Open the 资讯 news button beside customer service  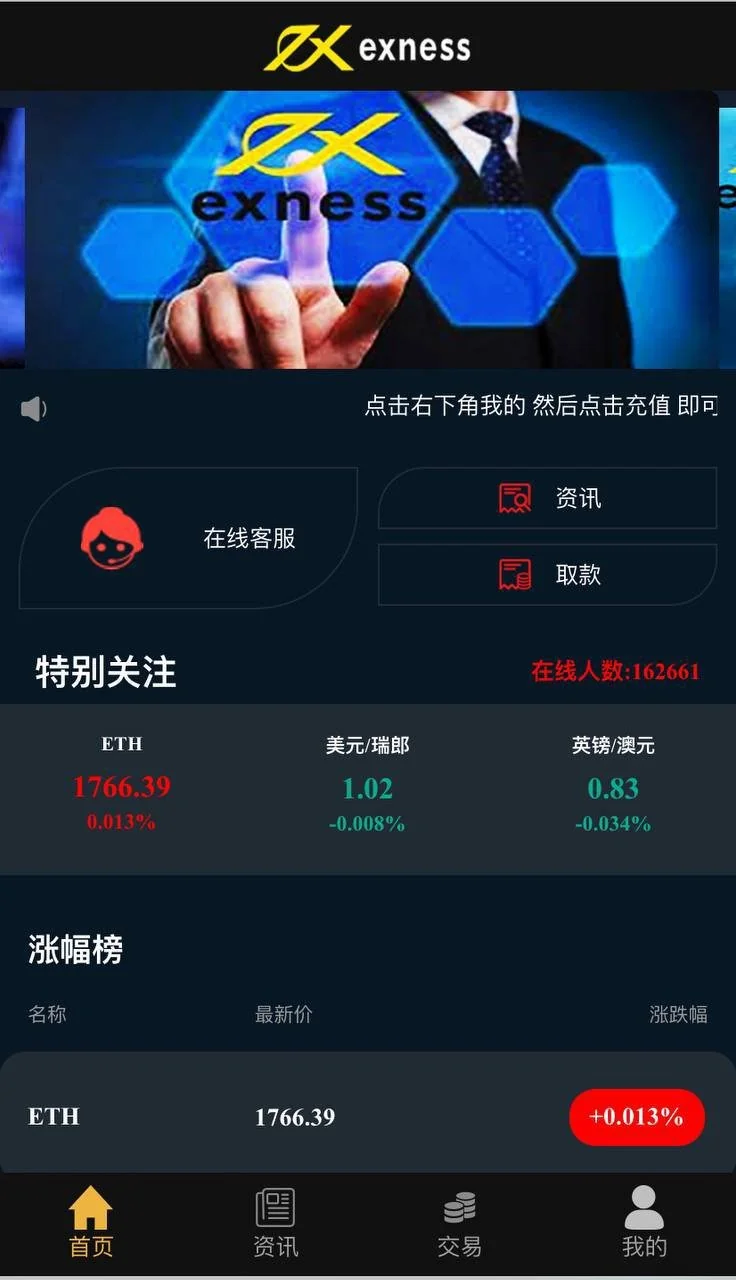tap(548, 498)
